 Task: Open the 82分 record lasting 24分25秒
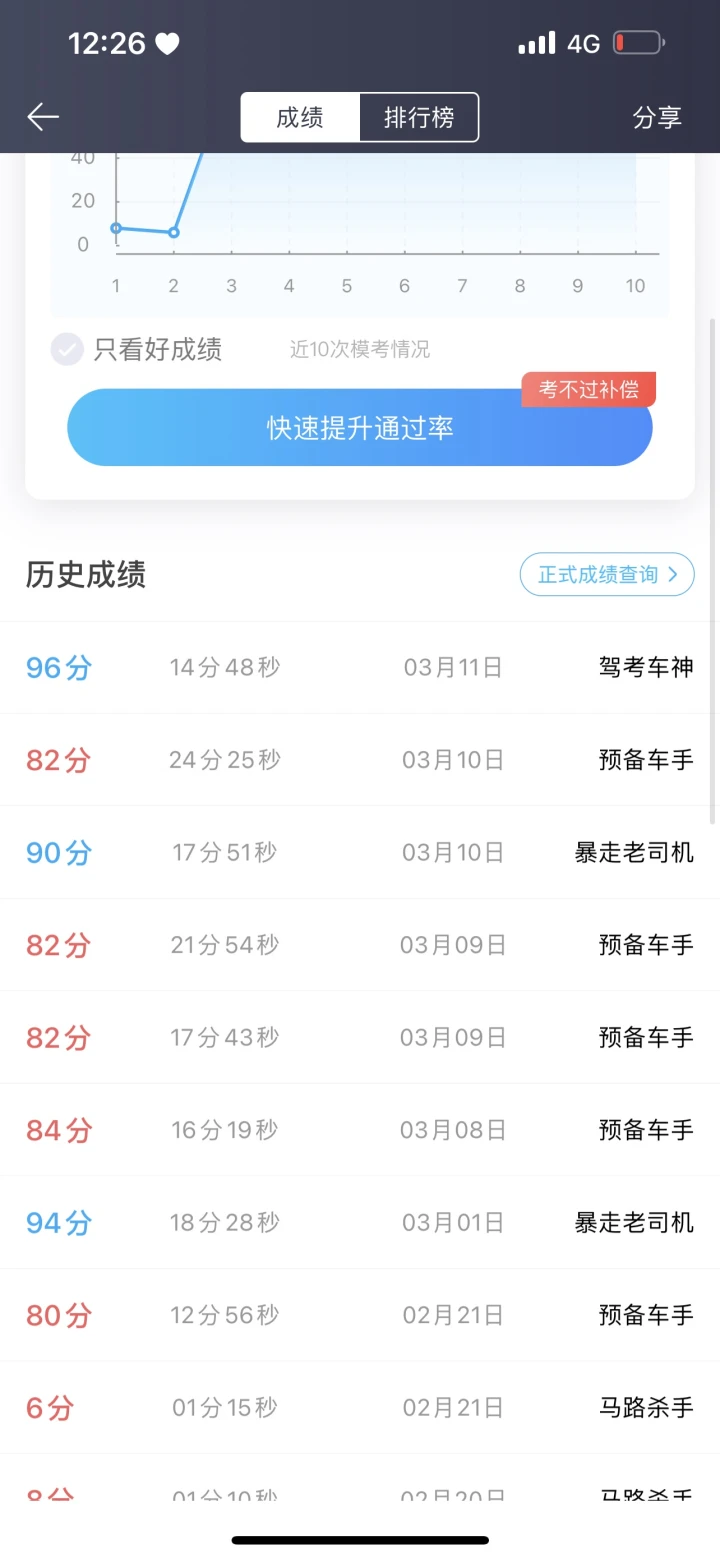(x=360, y=760)
